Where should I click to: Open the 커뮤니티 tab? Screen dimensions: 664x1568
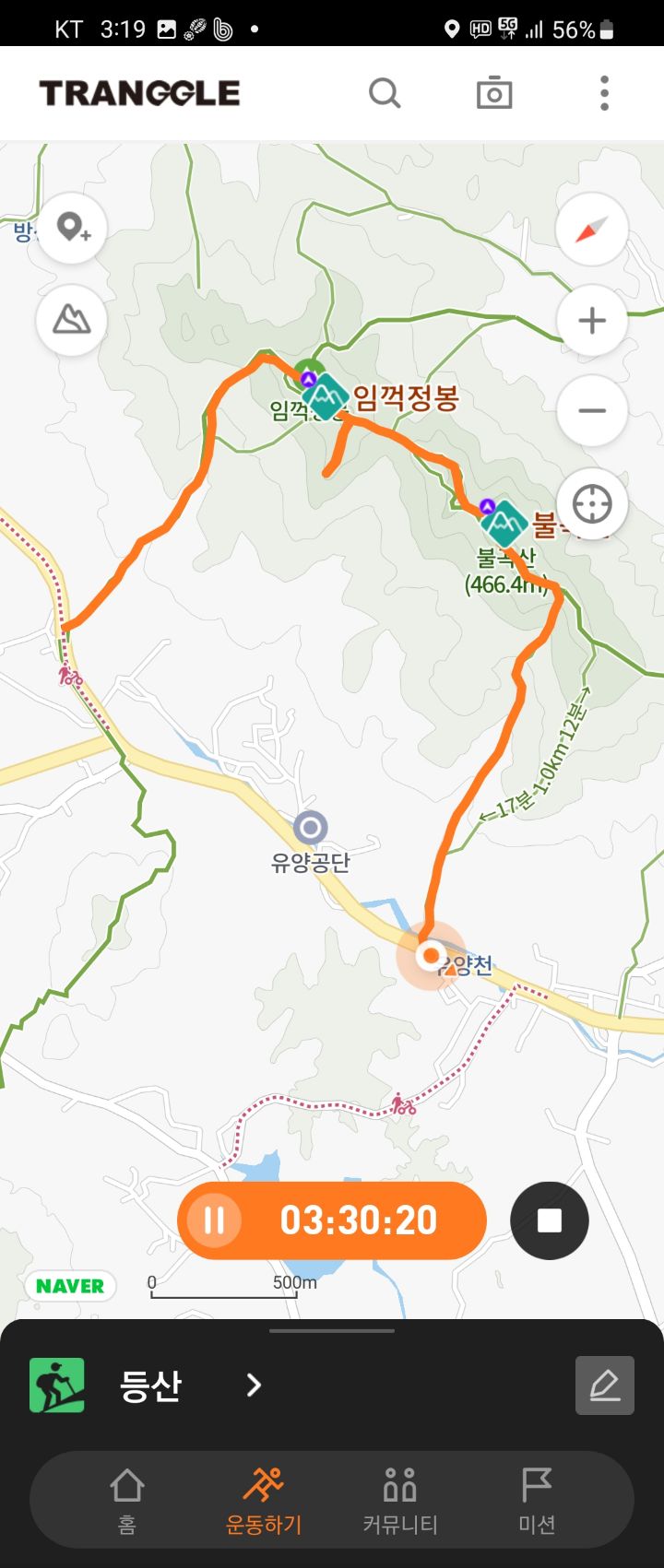click(400, 1501)
